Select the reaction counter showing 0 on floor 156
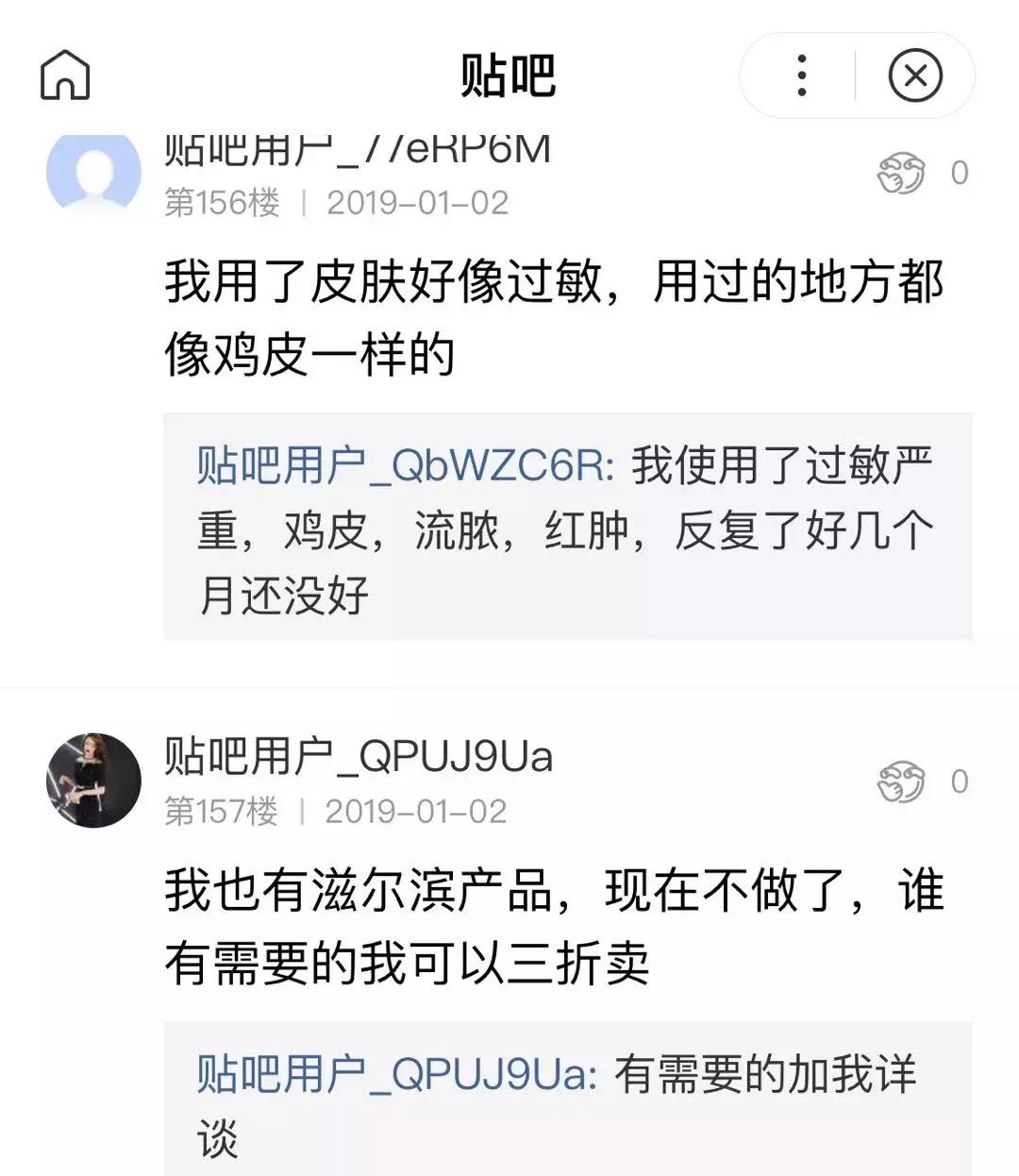The width and height of the screenshot is (1019, 1176). point(959,174)
